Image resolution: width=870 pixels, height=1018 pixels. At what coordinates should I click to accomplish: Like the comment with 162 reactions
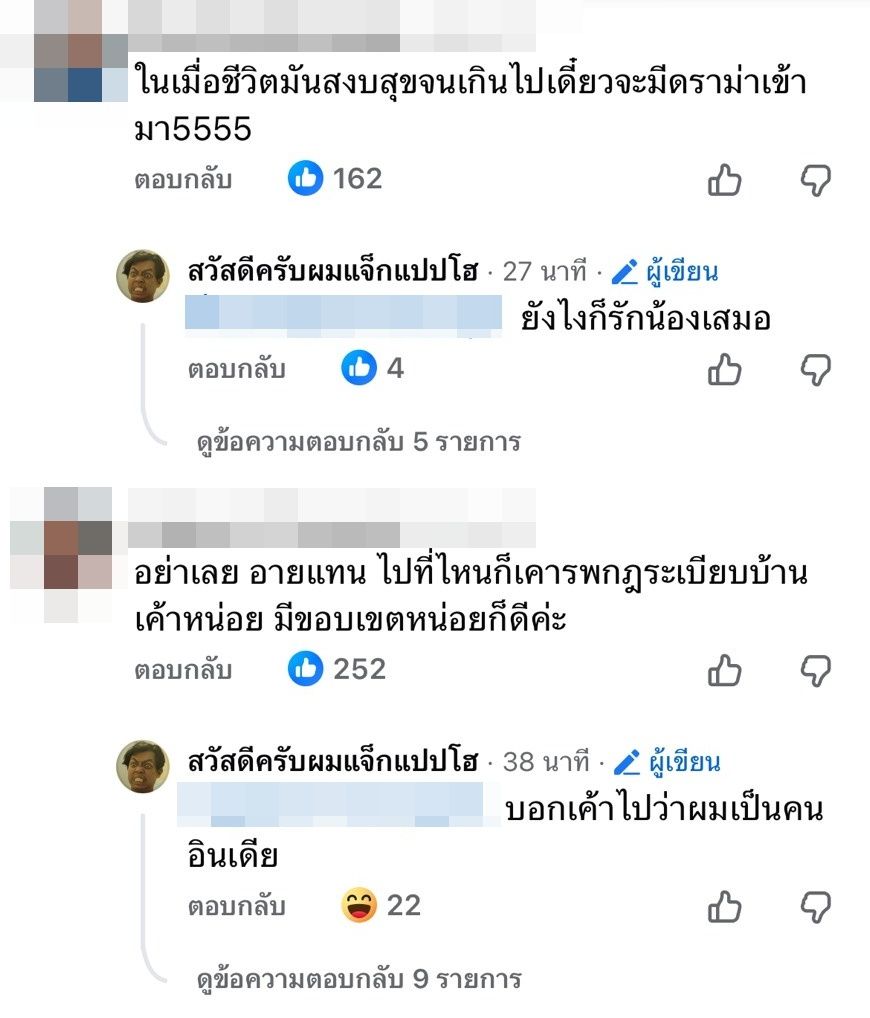[725, 180]
